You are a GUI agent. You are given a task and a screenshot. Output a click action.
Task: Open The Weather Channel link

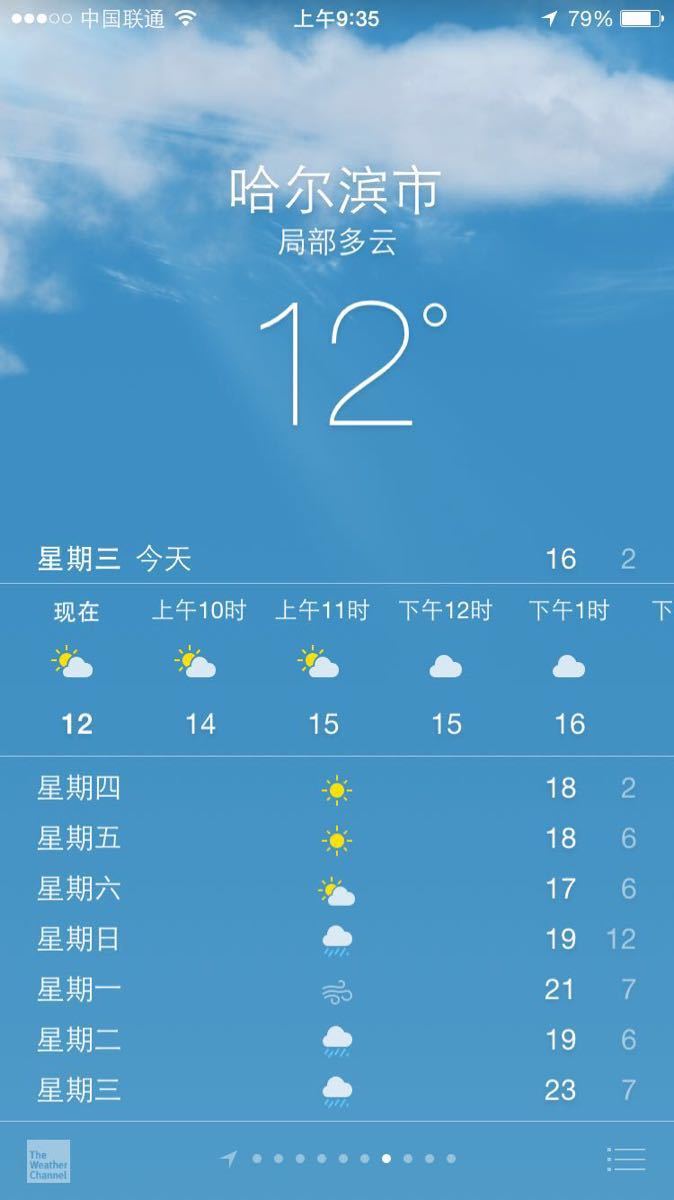(48, 1161)
